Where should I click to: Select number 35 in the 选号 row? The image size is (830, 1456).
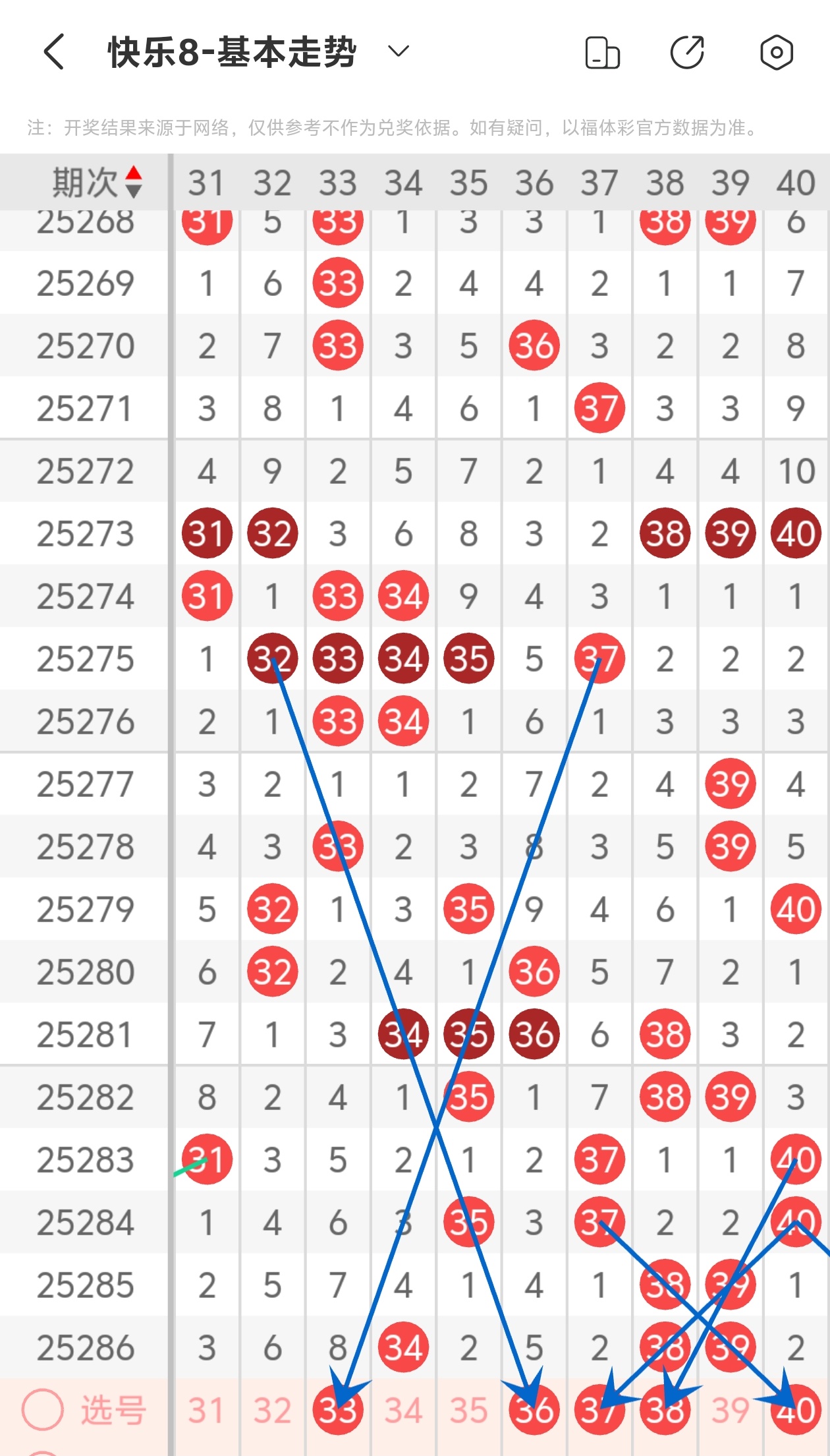click(x=468, y=1411)
